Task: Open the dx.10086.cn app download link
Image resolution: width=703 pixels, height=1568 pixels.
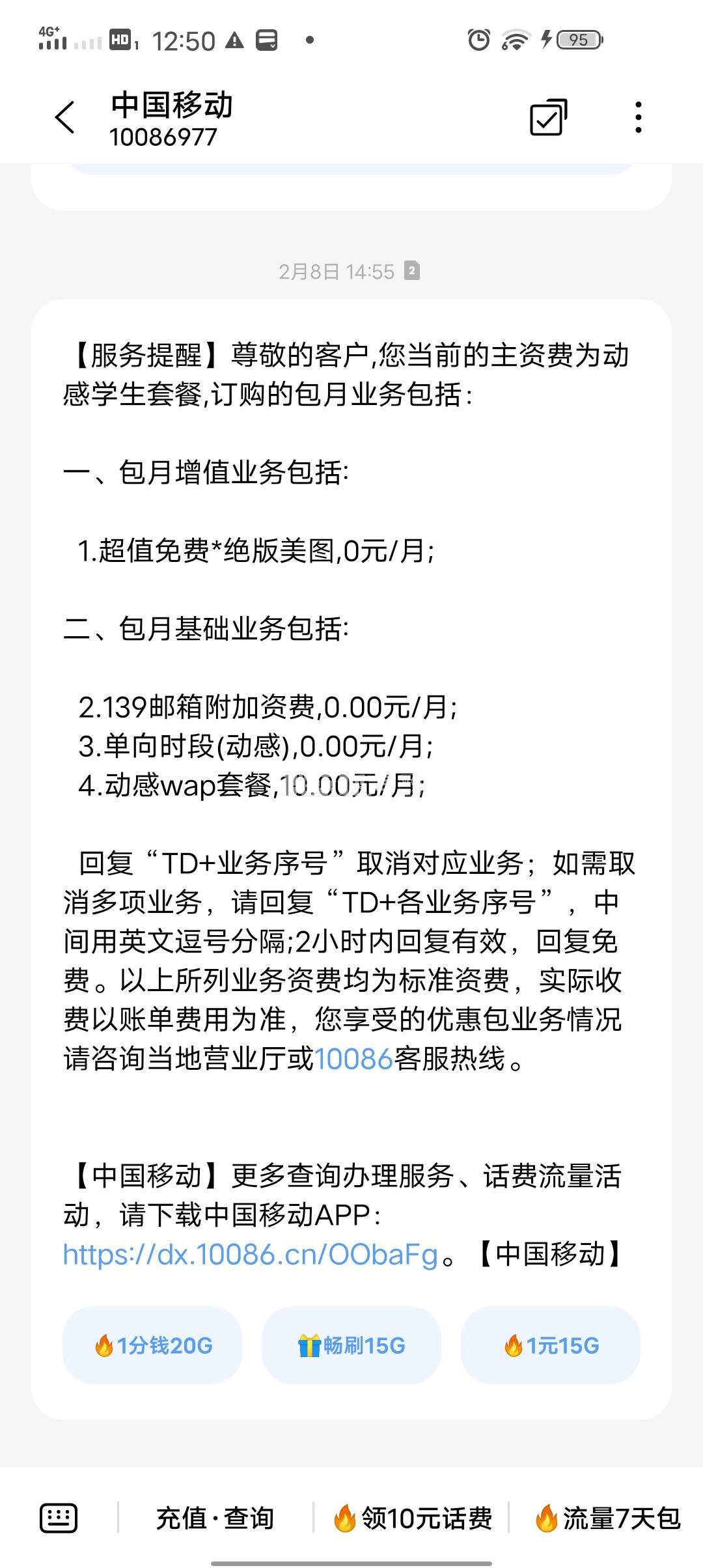Action: (x=251, y=1254)
